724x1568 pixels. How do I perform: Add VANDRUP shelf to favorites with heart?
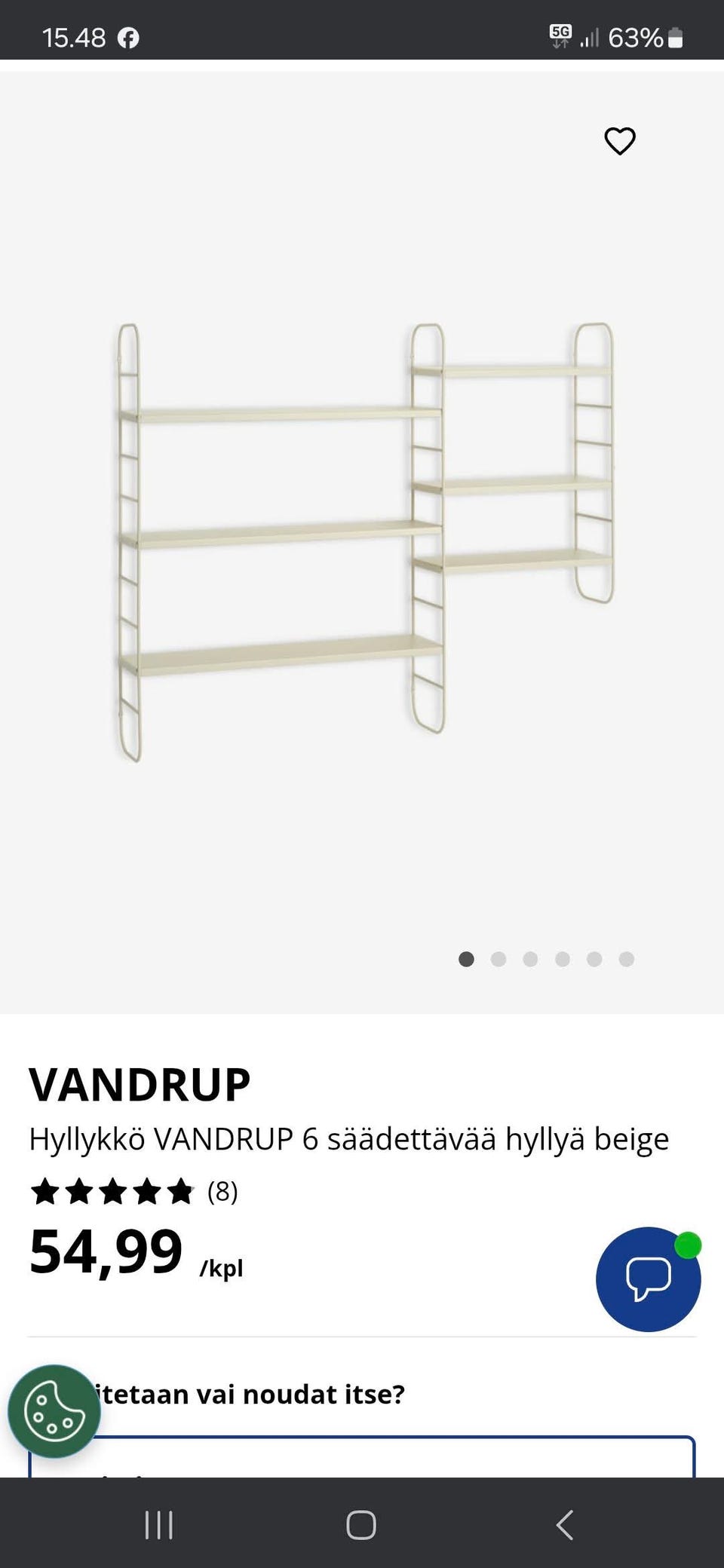coord(620,141)
